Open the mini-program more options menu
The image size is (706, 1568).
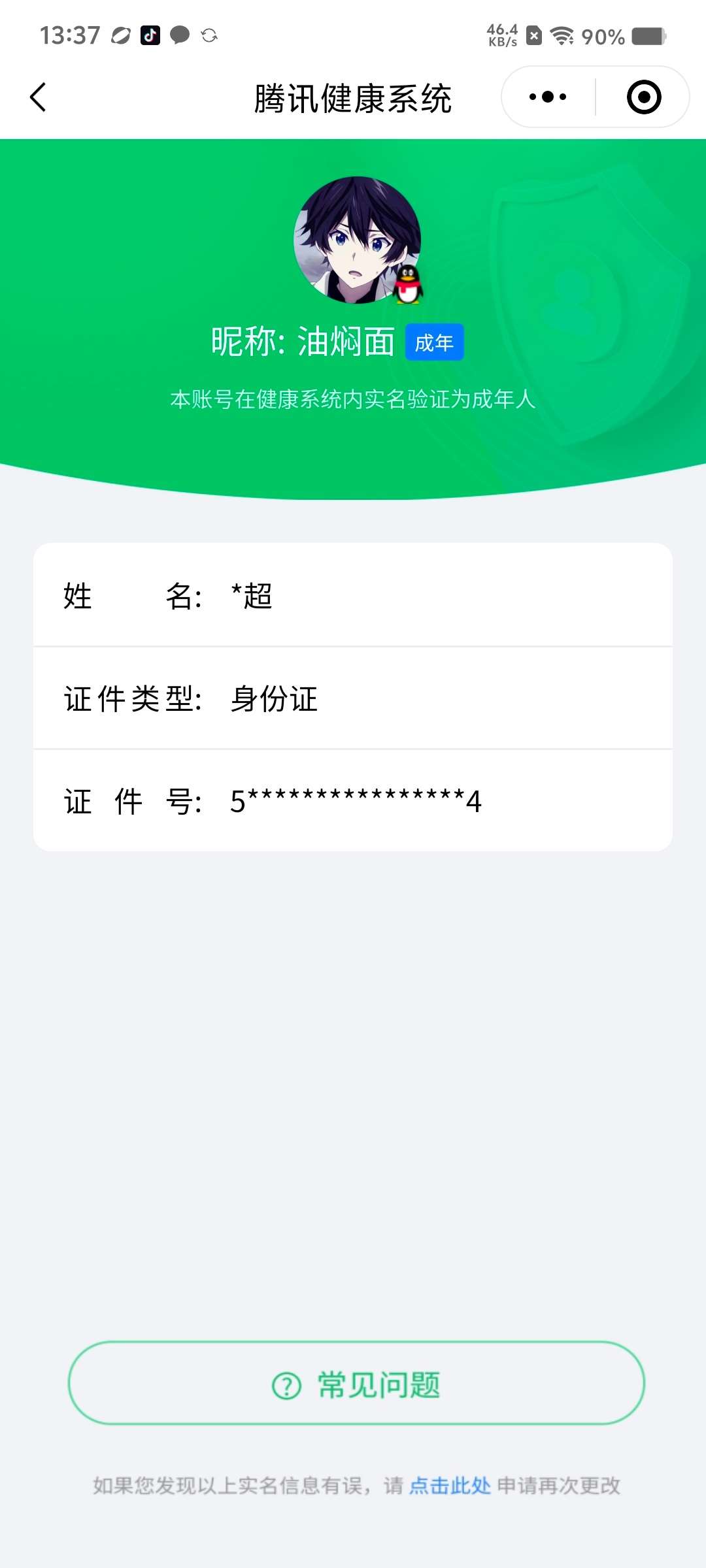click(546, 96)
